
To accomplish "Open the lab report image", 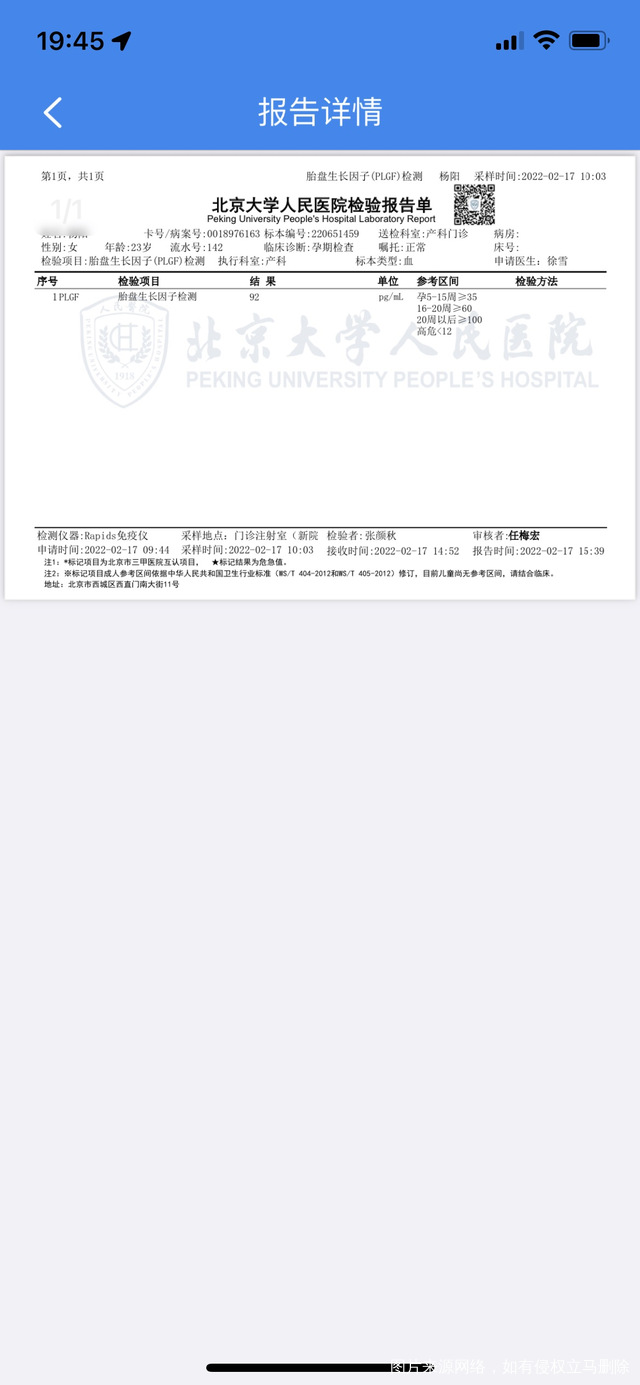I will [x=320, y=376].
